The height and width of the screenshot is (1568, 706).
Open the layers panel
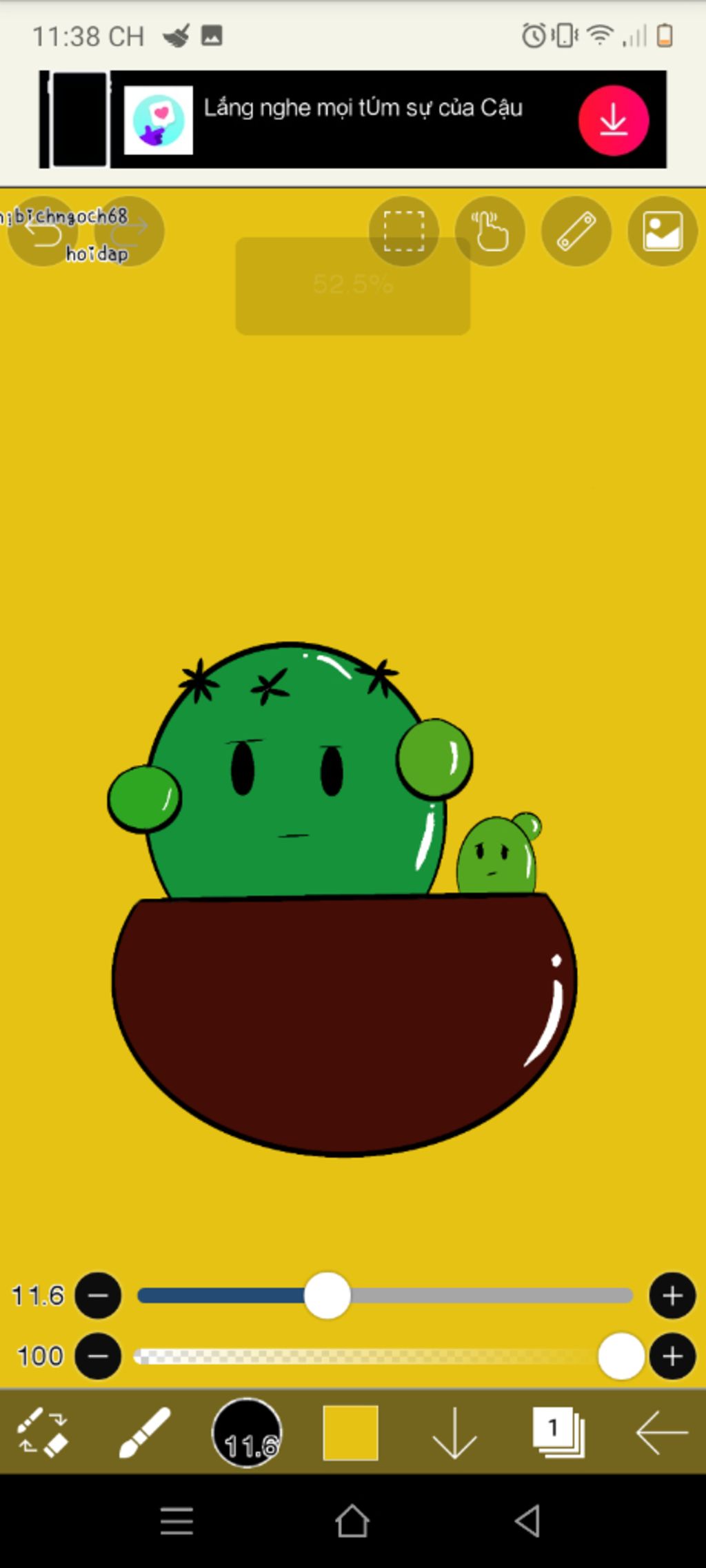558,1433
